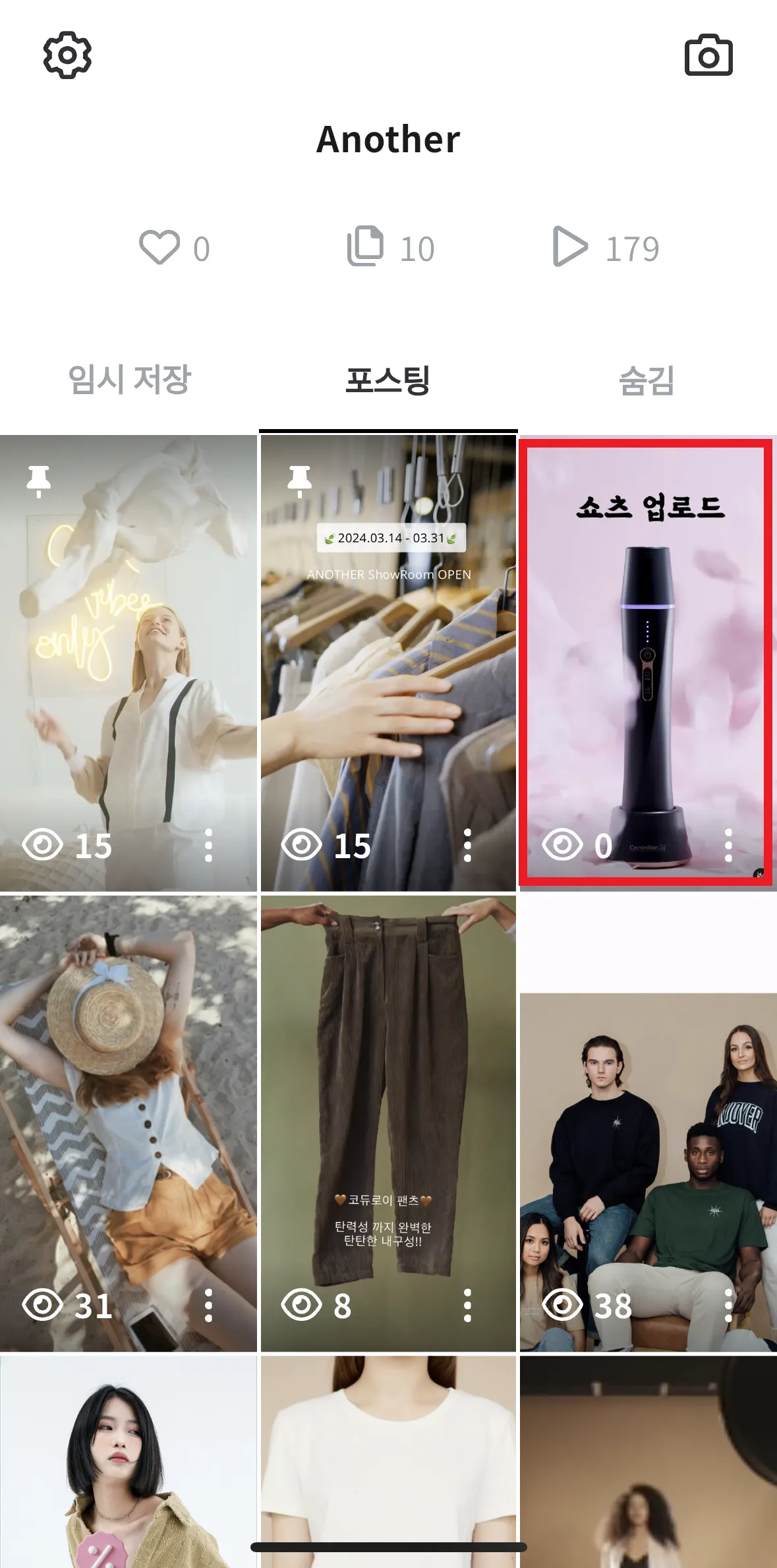Image resolution: width=777 pixels, height=1568 pixels.
Task: Open more options on the 코듀로이 팬츠 post
Action: pos(467,1306)
